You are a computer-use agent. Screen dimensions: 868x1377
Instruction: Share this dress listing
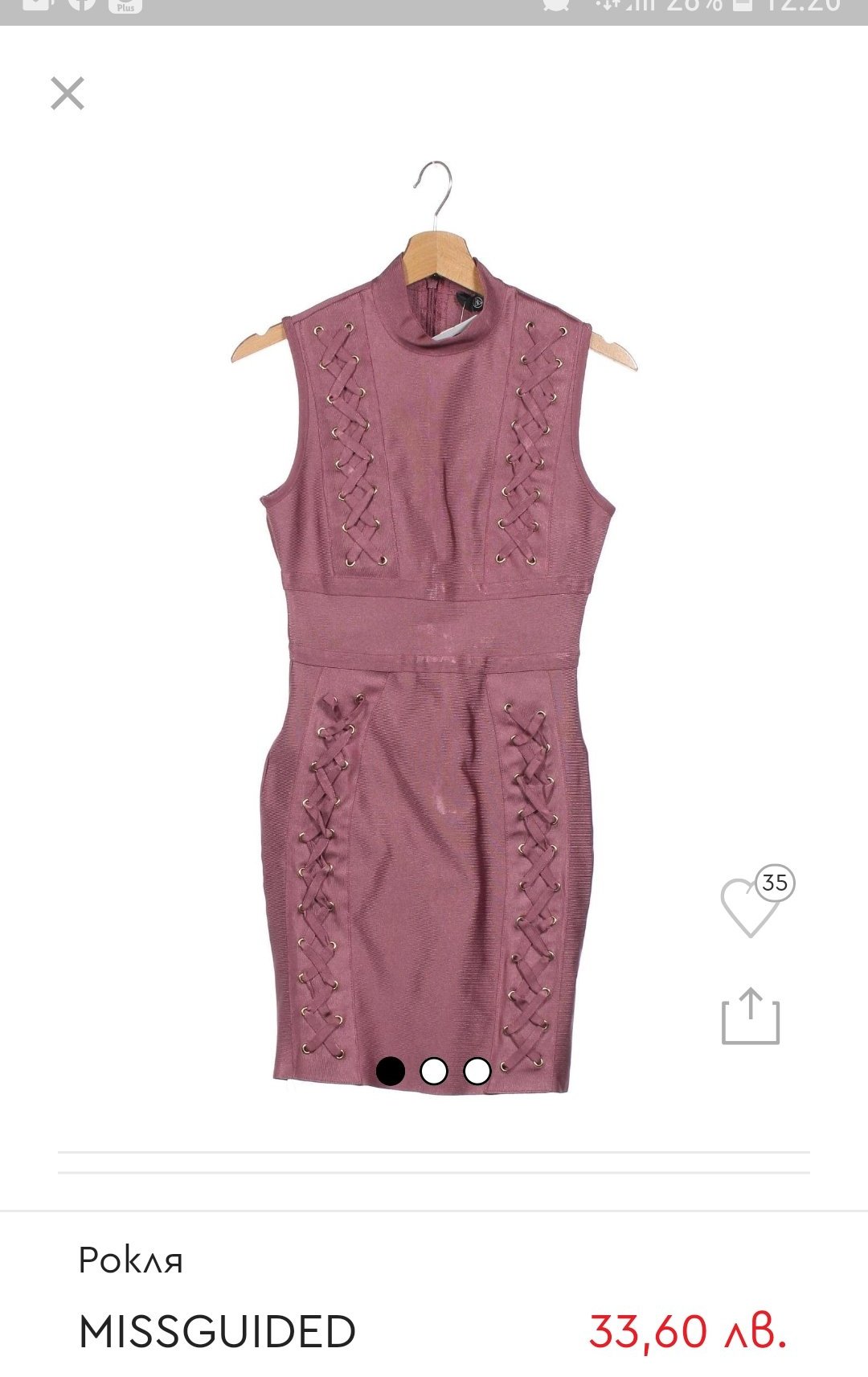[751, 1017]
